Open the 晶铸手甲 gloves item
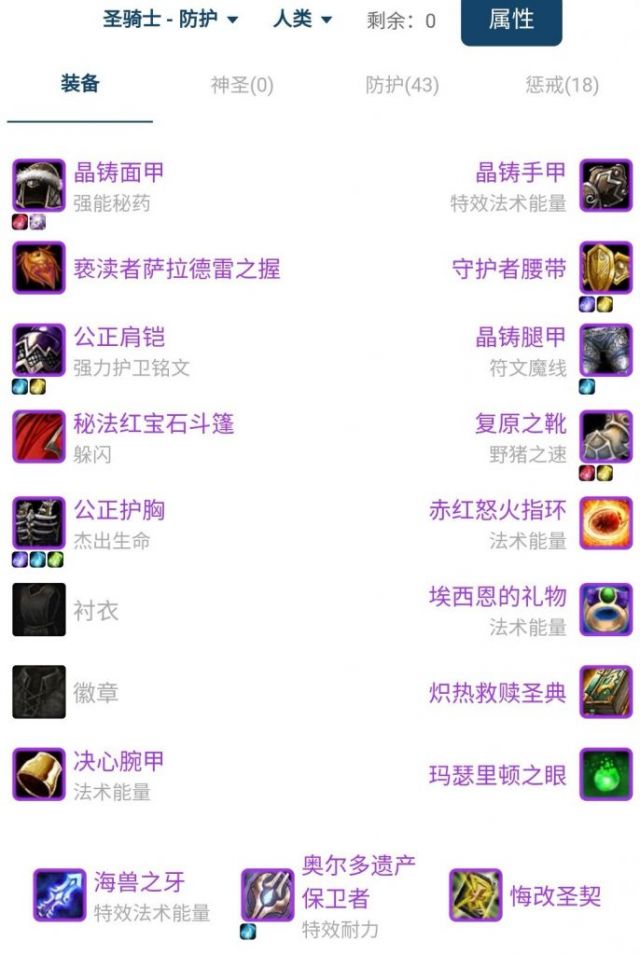 (521, 173)
